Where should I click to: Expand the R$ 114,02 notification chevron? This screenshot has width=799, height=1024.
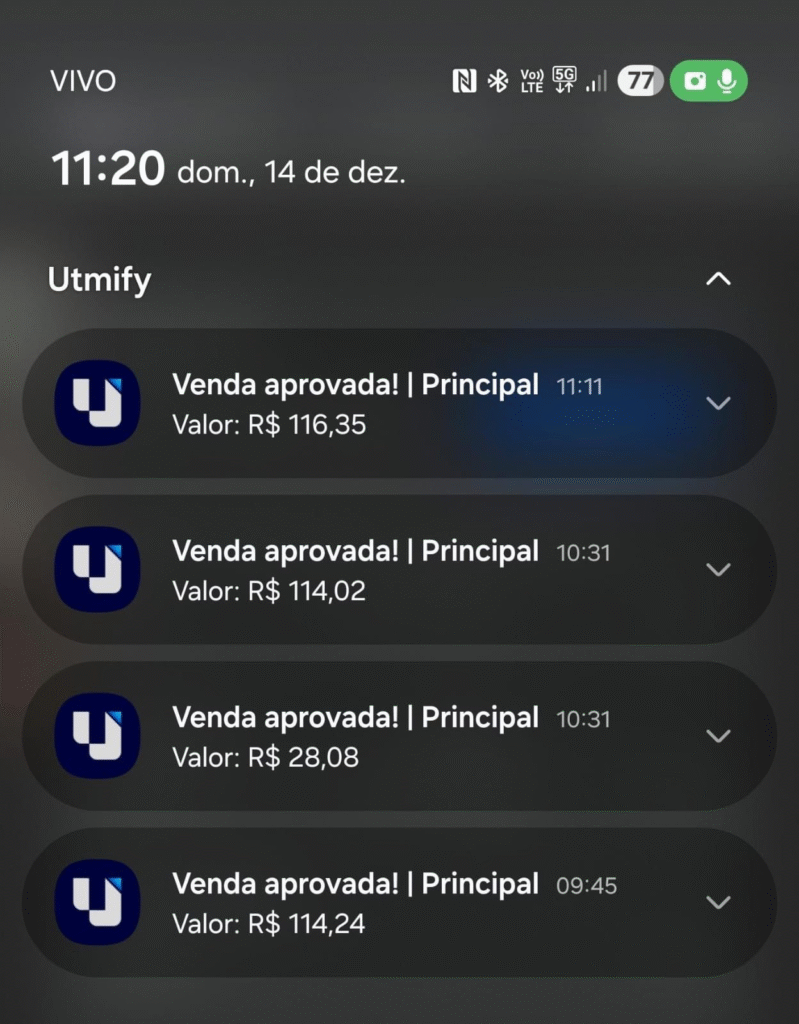718,569
